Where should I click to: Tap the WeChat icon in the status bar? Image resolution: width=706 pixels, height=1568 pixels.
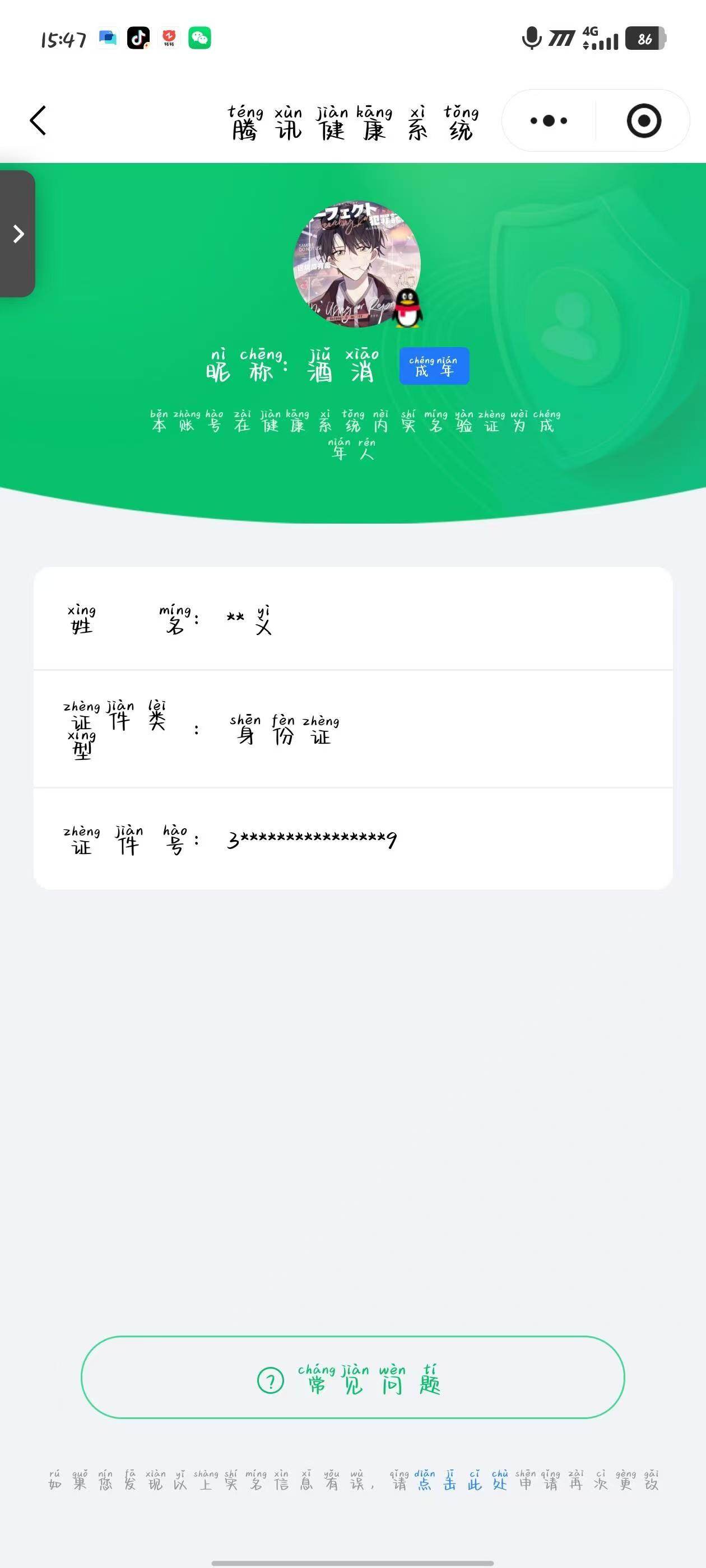click(x=201, y=38)
